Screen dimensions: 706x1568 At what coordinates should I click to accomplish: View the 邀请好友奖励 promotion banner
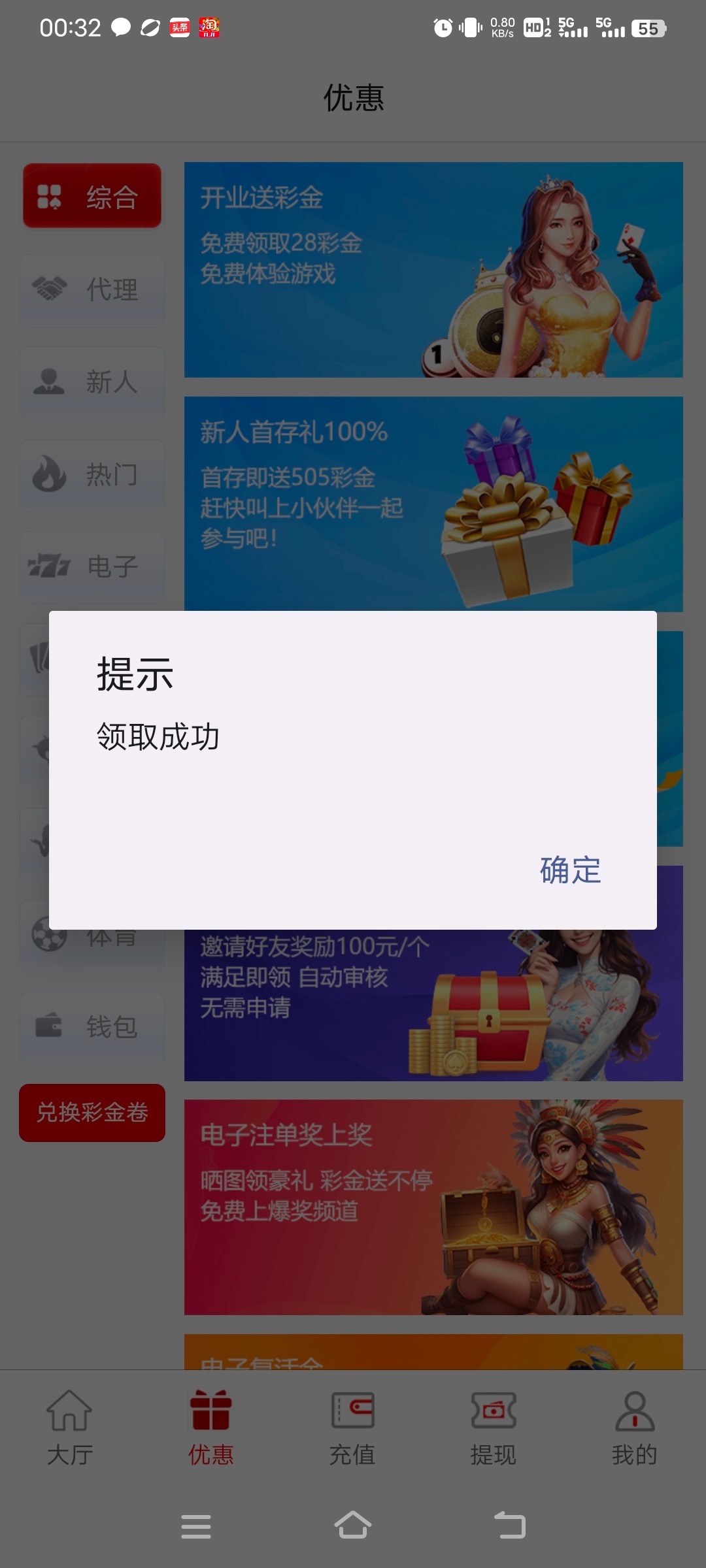pos(433,1005)
